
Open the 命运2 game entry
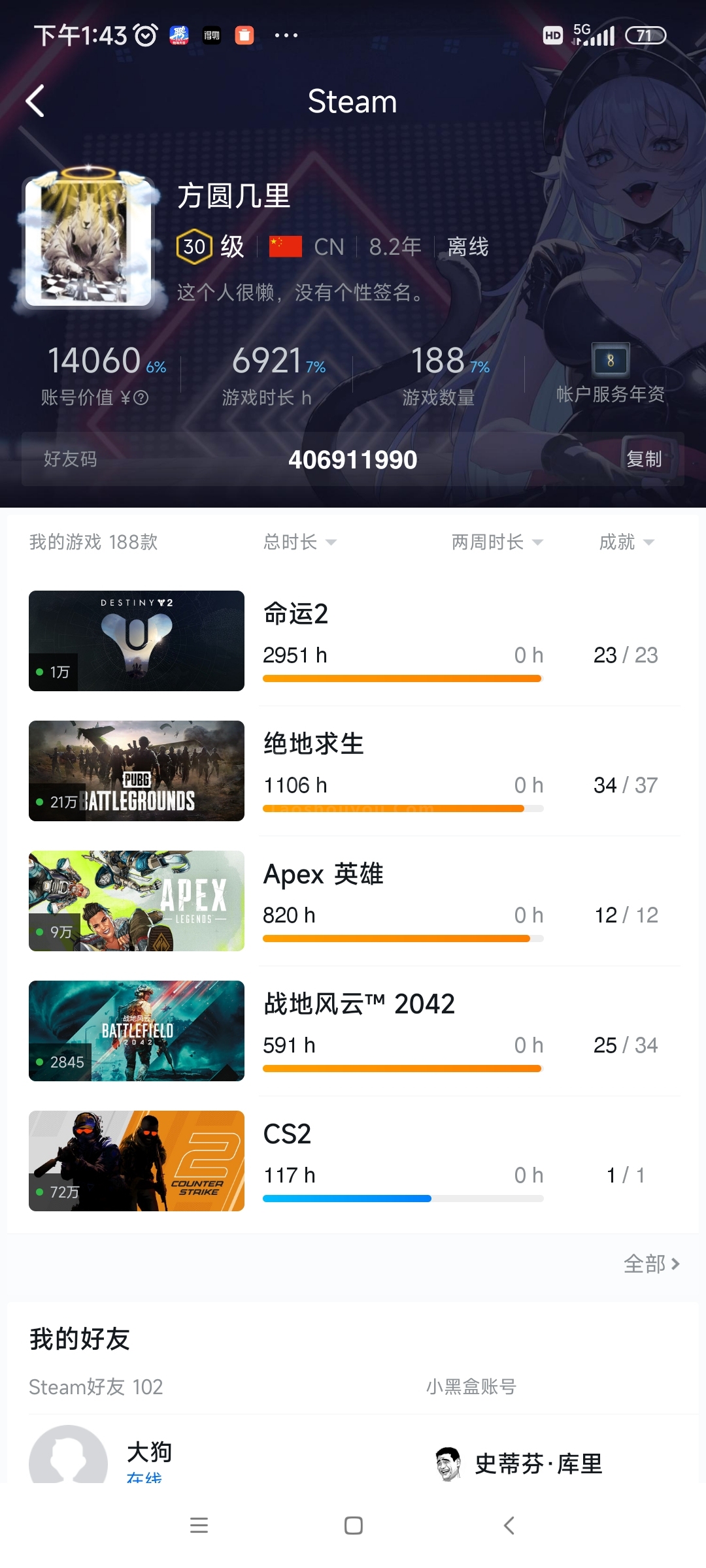click(x=353, y=641)
